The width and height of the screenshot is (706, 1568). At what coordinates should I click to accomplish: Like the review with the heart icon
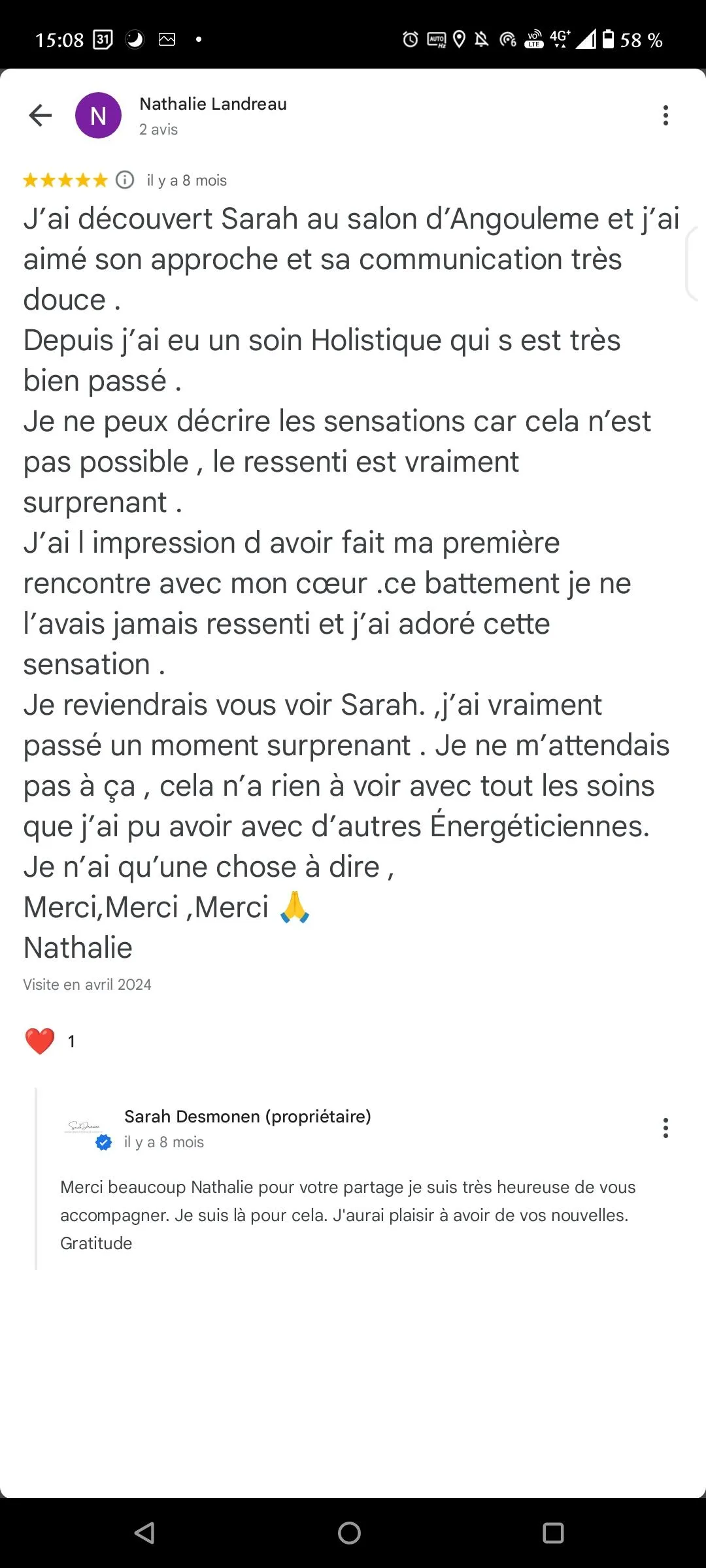click(40, 1041)
